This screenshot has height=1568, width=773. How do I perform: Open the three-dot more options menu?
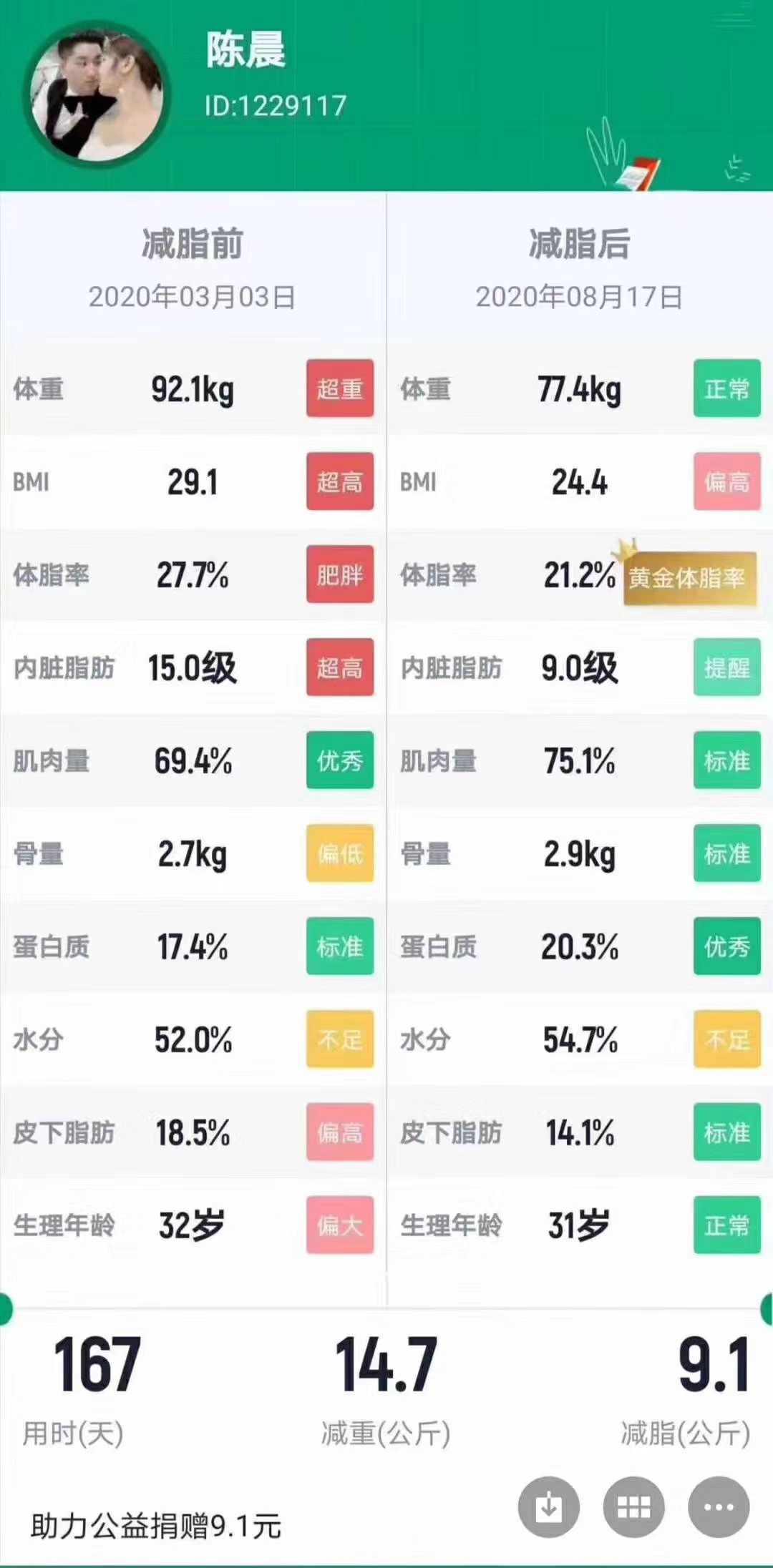tap(719, 1506)
